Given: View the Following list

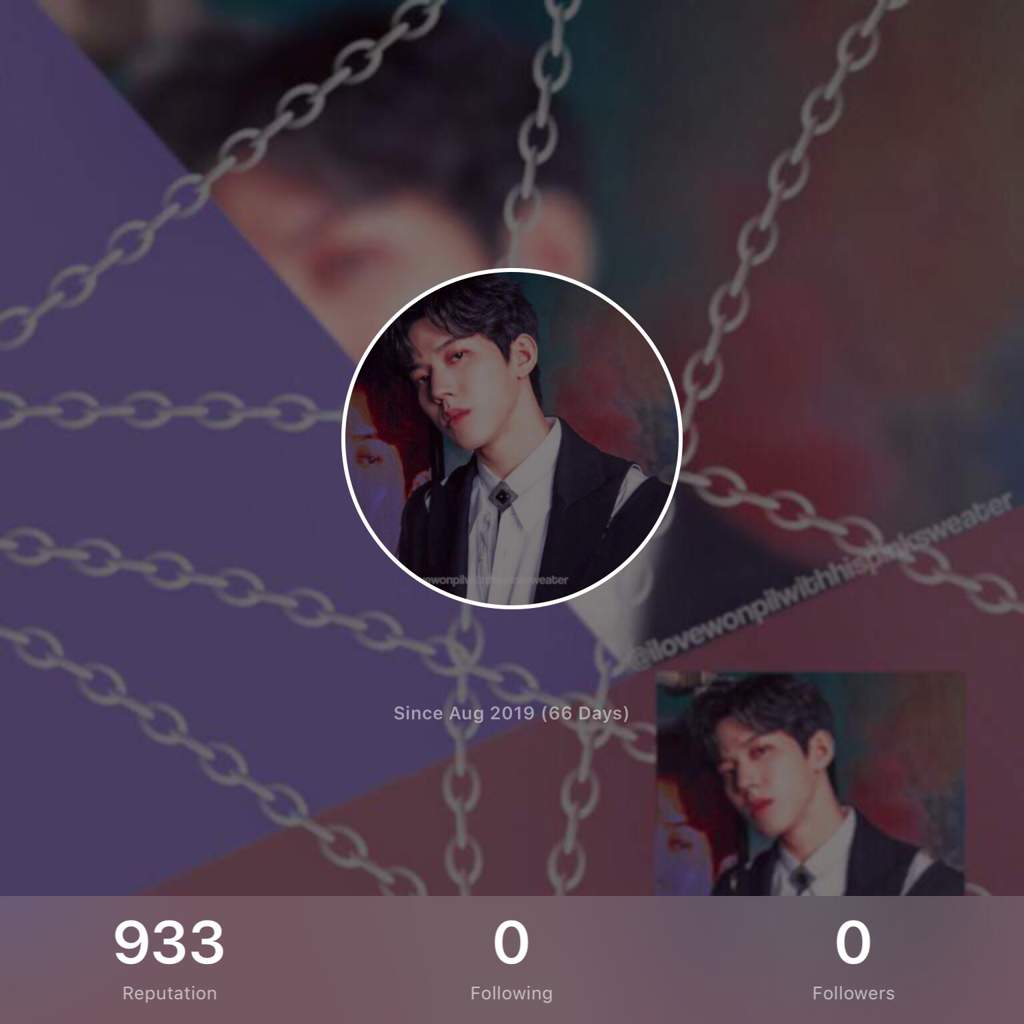Looking at the screenshot, I should coord(511,959).
